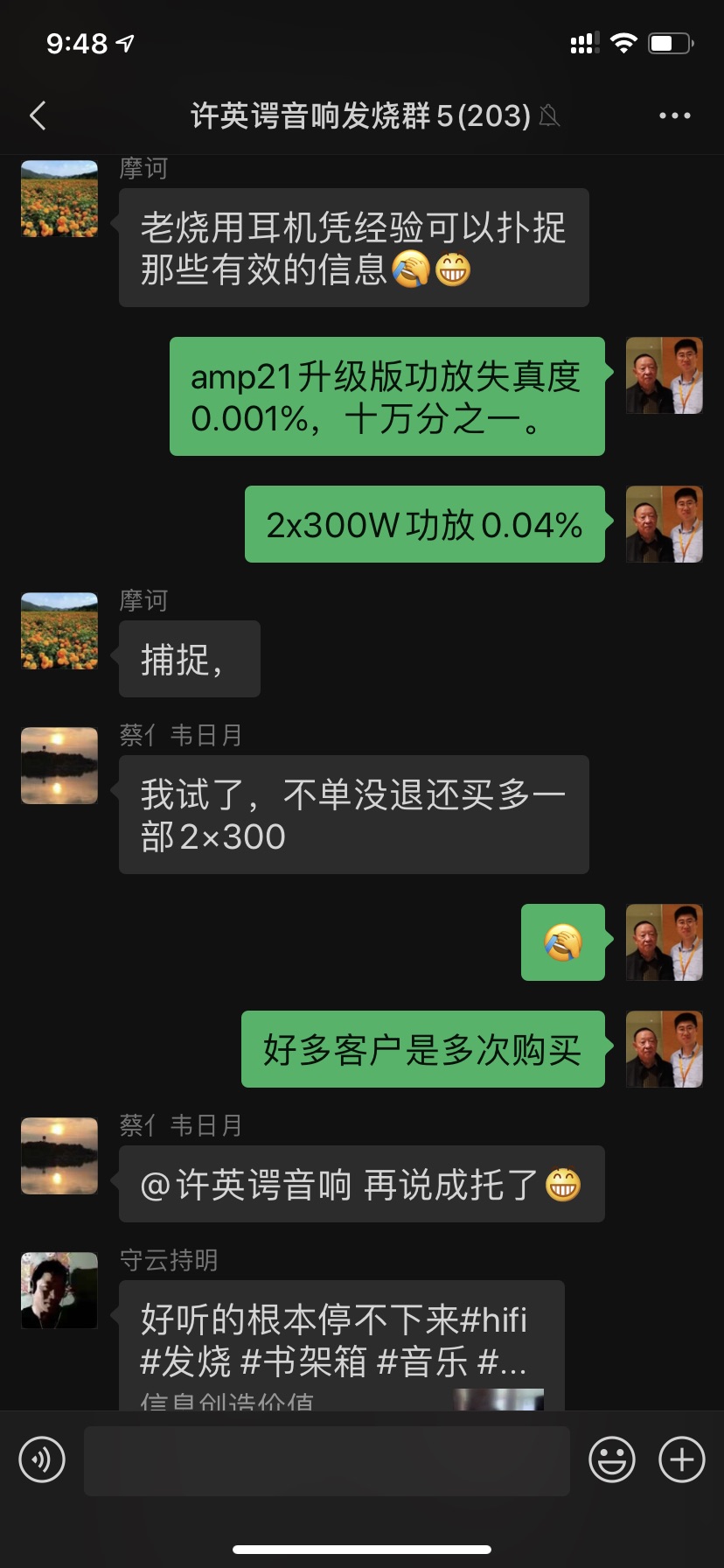View 守云持明's profile avatar
Viewport: 724px width, 1568px height.
(59, 1291)
